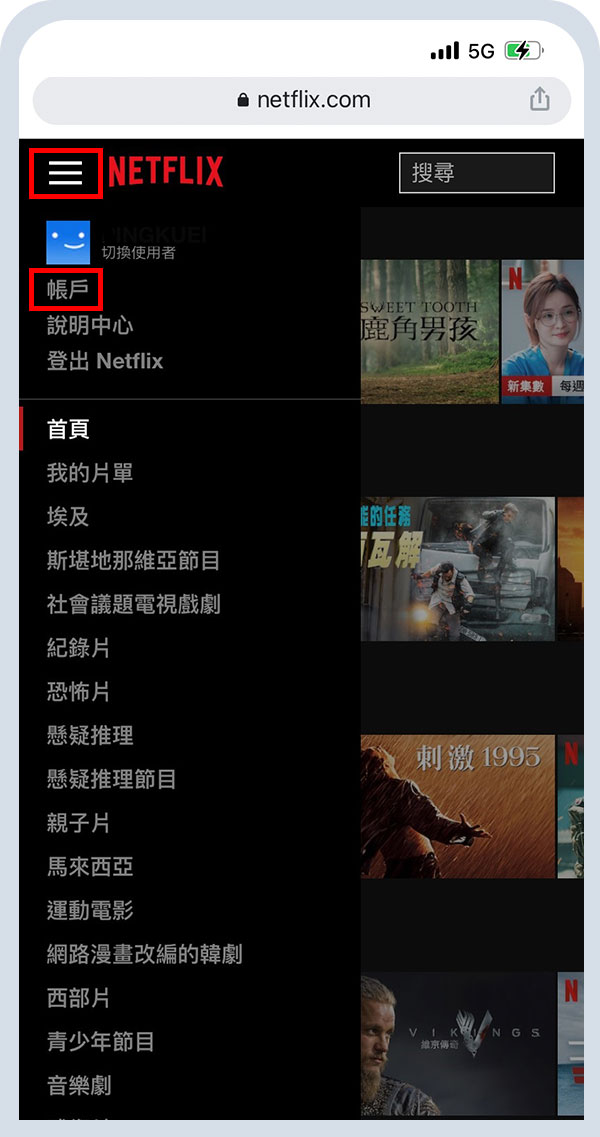
Task: Go to 首頁 home
Action: coord(68,429)
